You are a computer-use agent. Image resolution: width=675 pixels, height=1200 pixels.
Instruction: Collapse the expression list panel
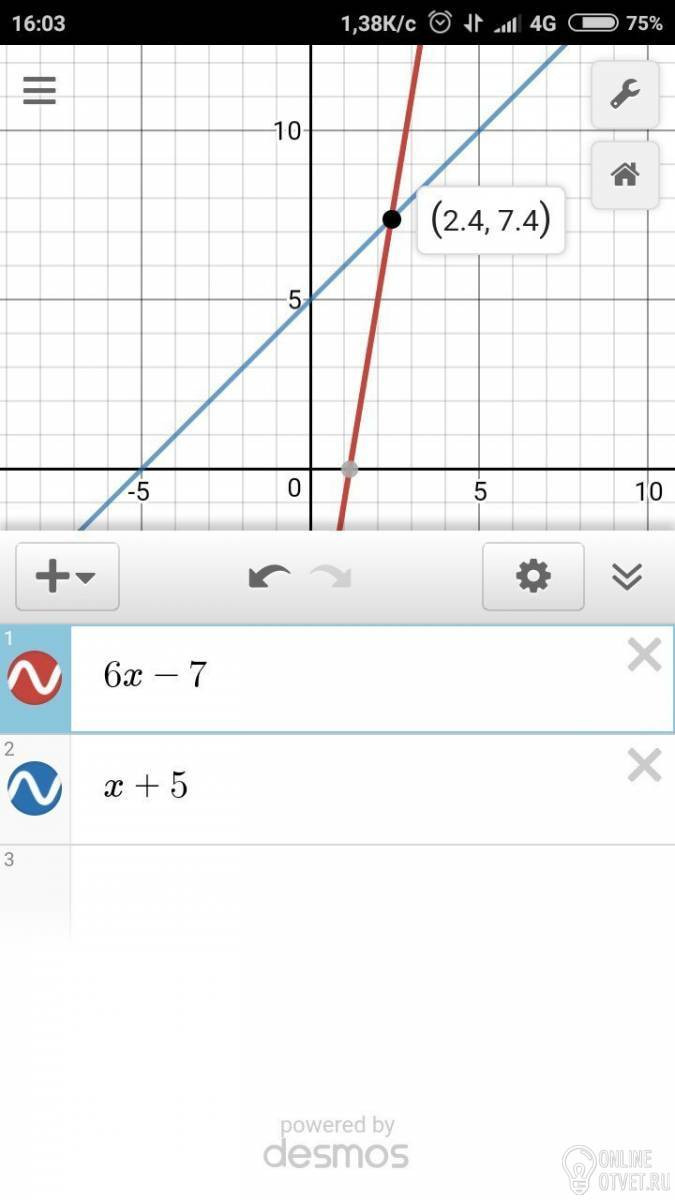point(627,577)
